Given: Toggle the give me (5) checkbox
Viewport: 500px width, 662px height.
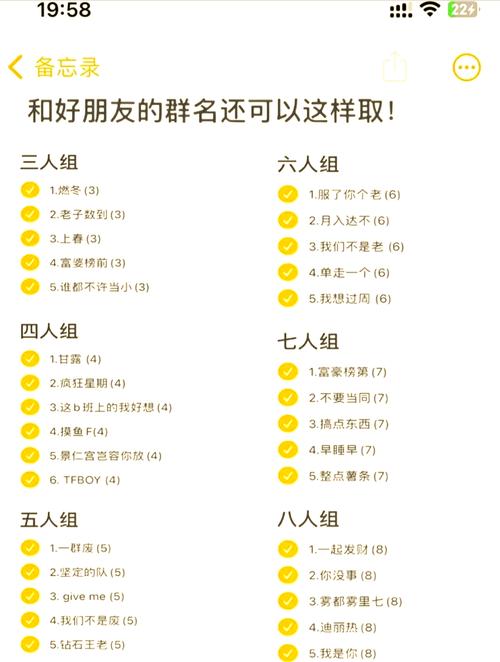Looking at the screenshot, I should (30, 596).
